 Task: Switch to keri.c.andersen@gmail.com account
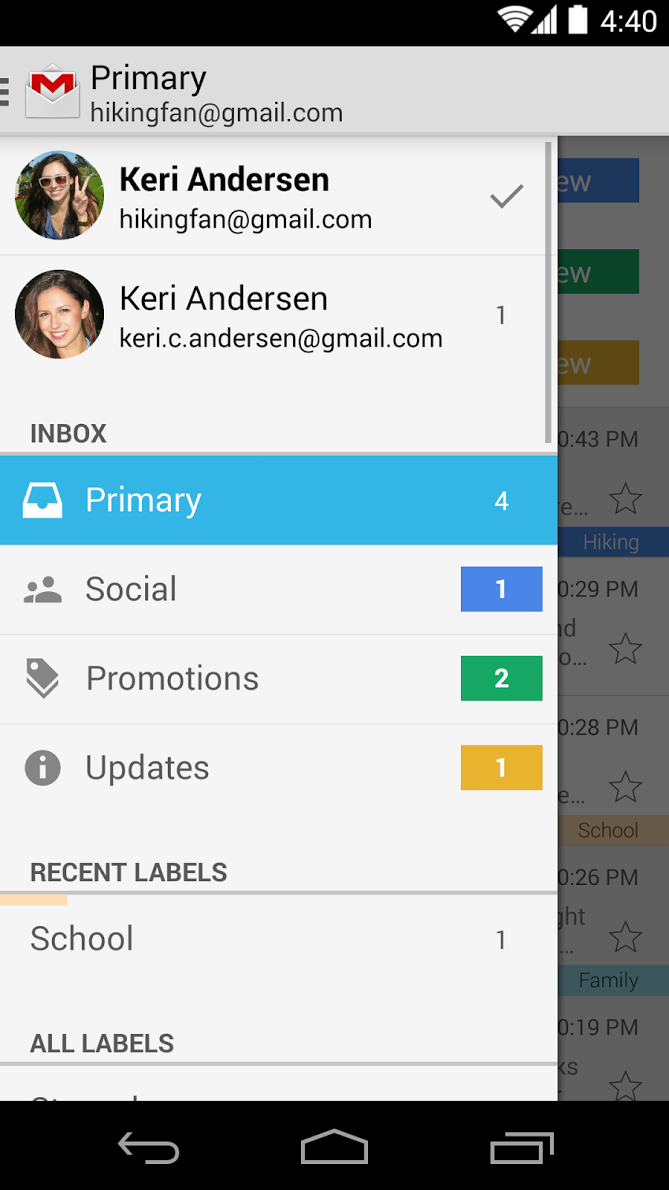click(280, 316)
